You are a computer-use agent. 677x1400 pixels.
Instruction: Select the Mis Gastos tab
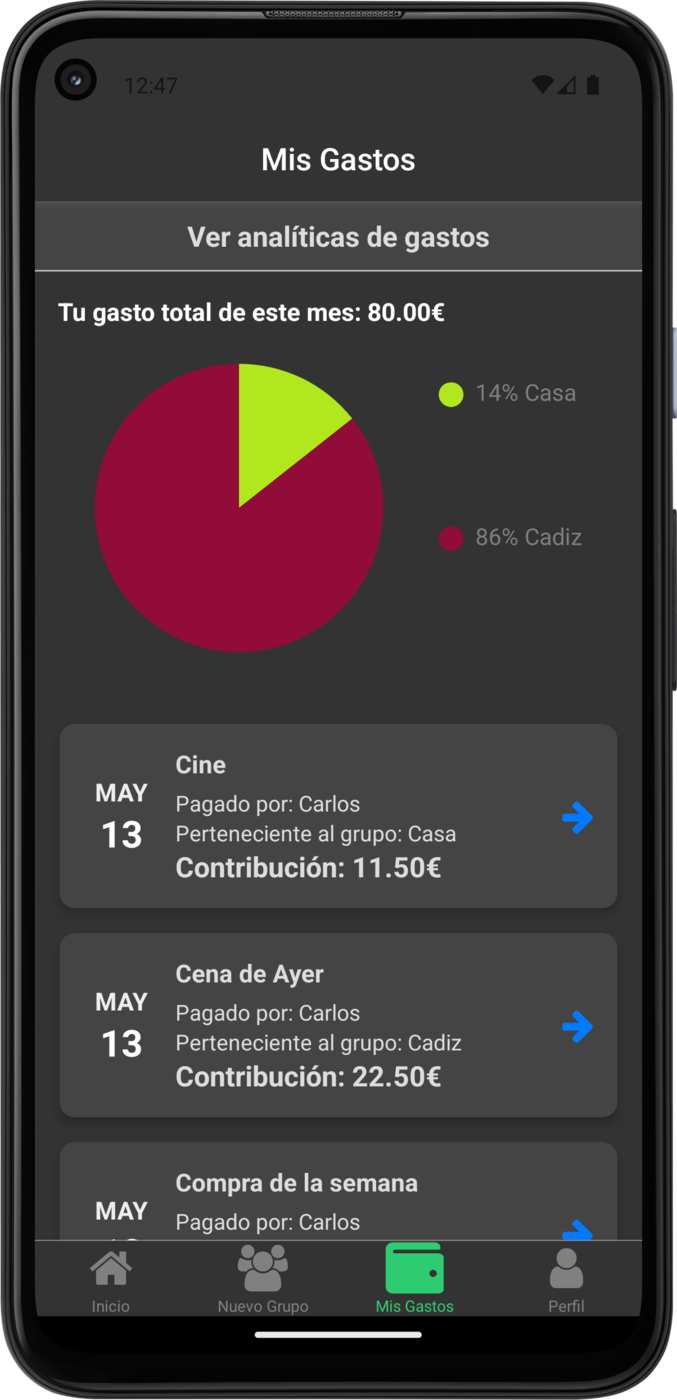point(414,1280)
